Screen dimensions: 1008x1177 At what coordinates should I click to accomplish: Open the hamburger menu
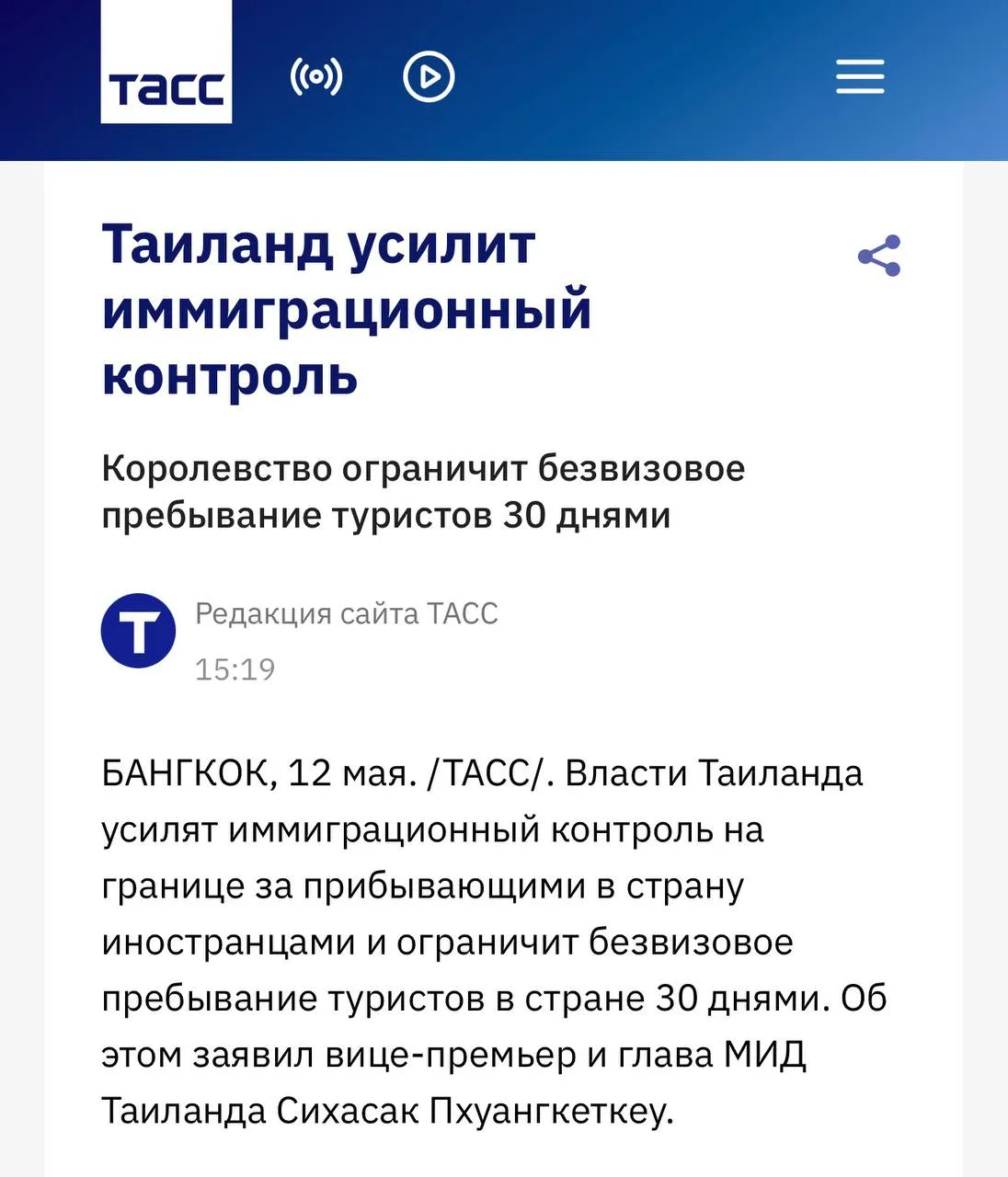[x=860, y=76]
